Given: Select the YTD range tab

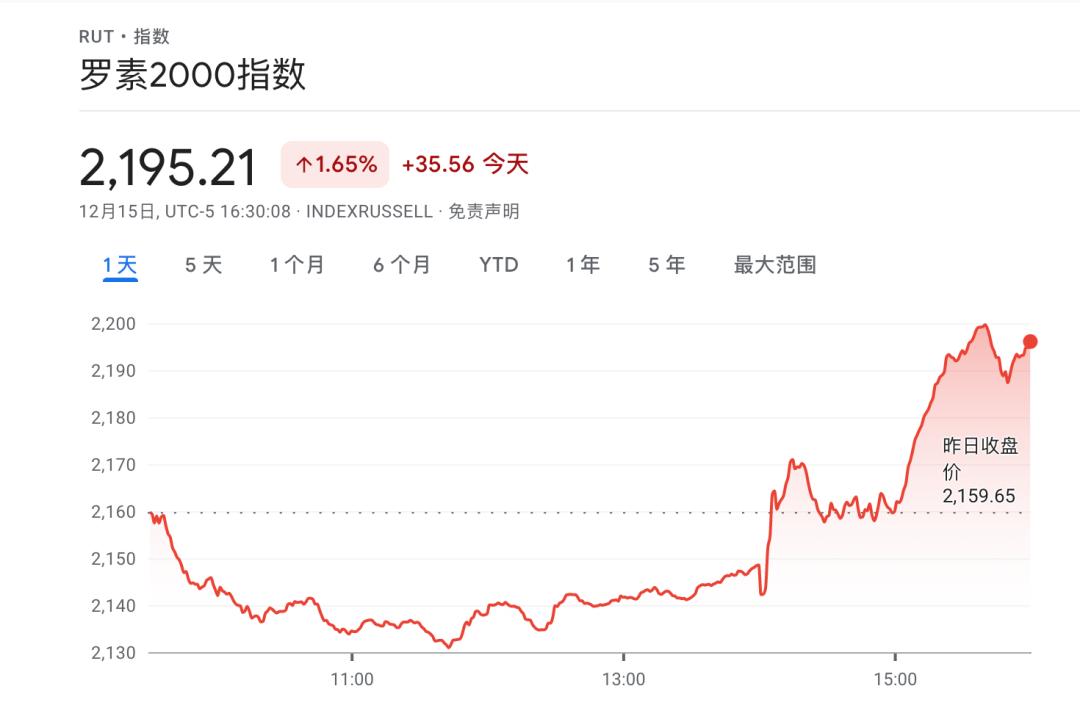Looking at the screenshot, I should [499, 265].
